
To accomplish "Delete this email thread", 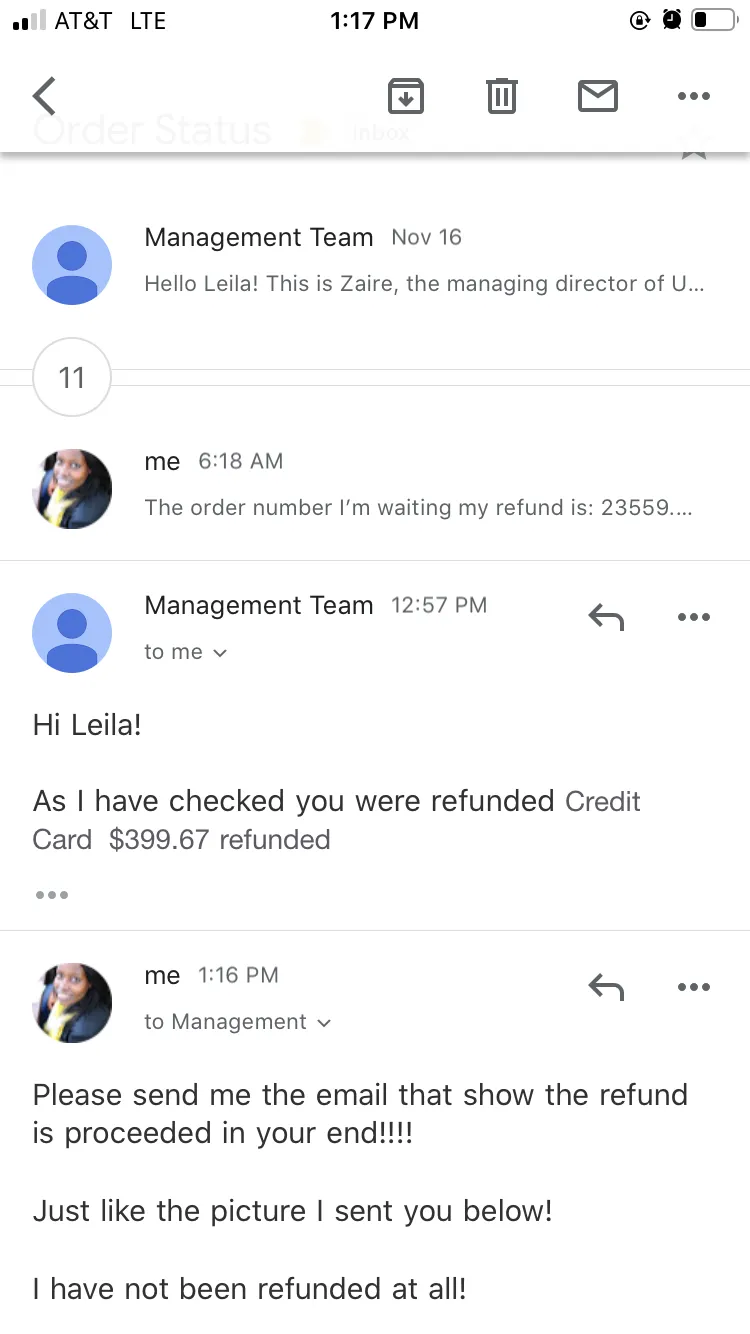I will click(501, 96).
